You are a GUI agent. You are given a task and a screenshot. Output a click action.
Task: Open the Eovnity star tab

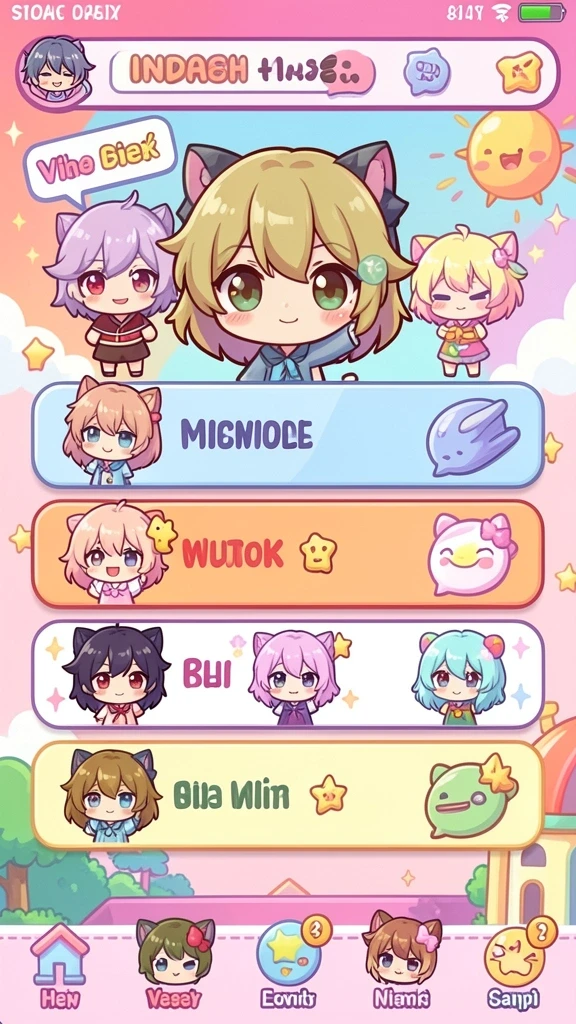(291, 964)
